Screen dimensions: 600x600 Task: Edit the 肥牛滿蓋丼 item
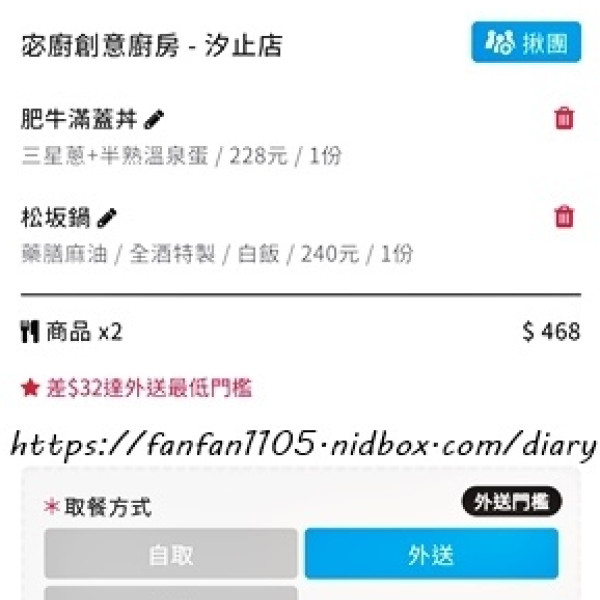click(154, 120)
